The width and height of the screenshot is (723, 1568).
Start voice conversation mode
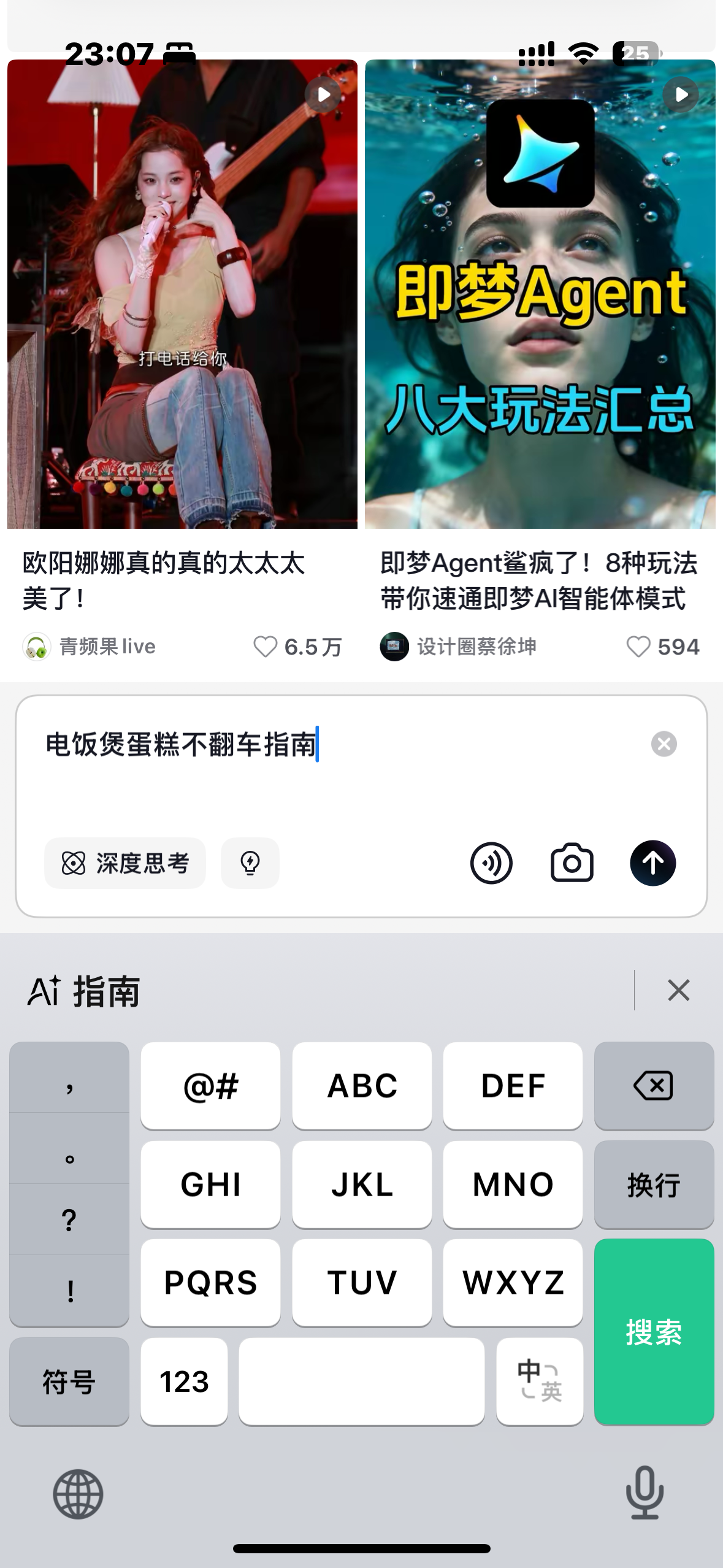pyautogui.click(x=491, y=863)
